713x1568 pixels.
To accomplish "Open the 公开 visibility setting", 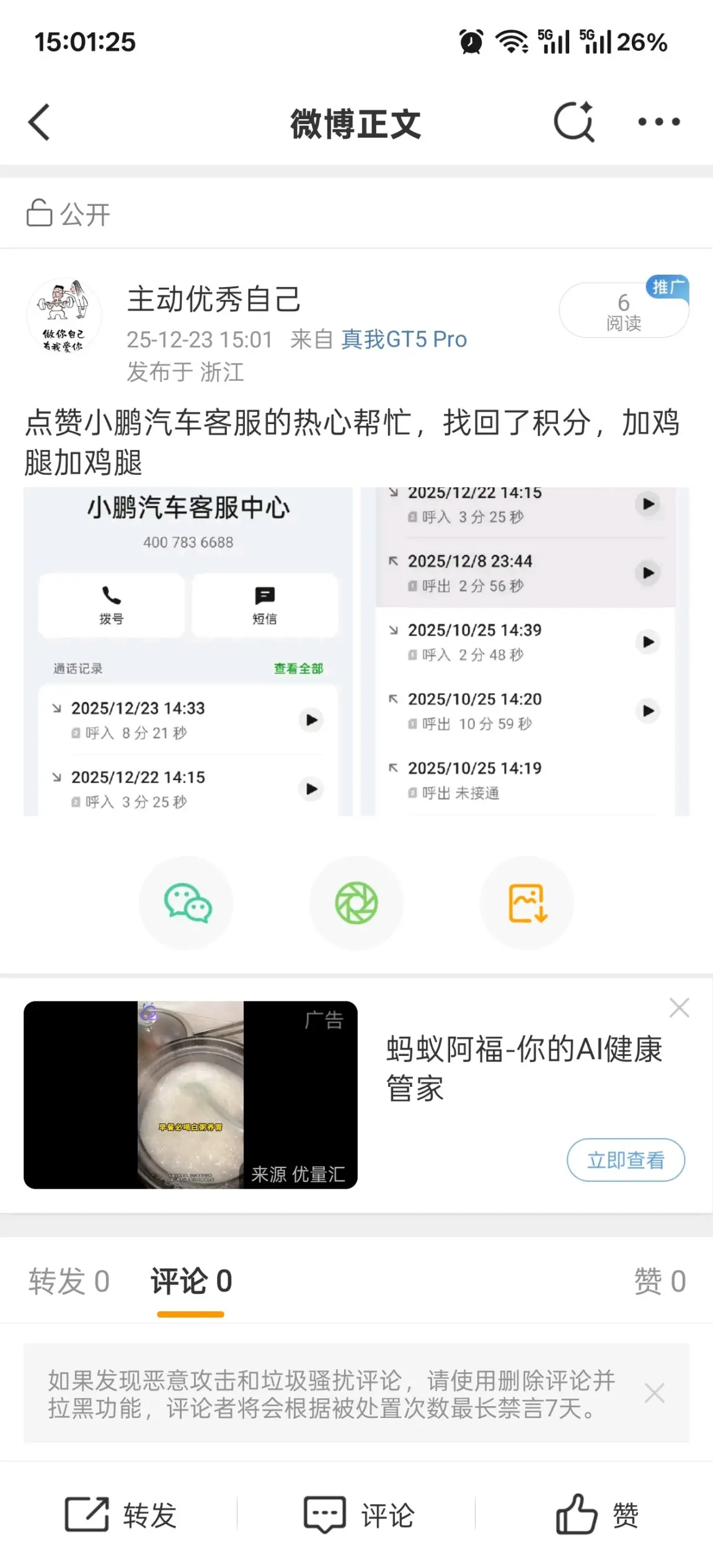I will [x=68, y=213].
